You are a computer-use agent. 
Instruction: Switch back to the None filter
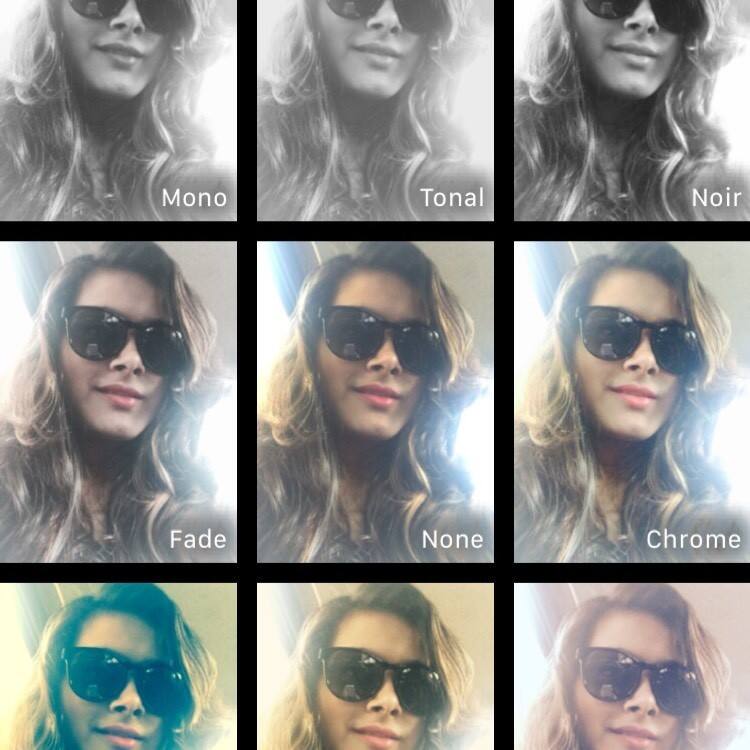pyautogui.click(x=375, y=400)
